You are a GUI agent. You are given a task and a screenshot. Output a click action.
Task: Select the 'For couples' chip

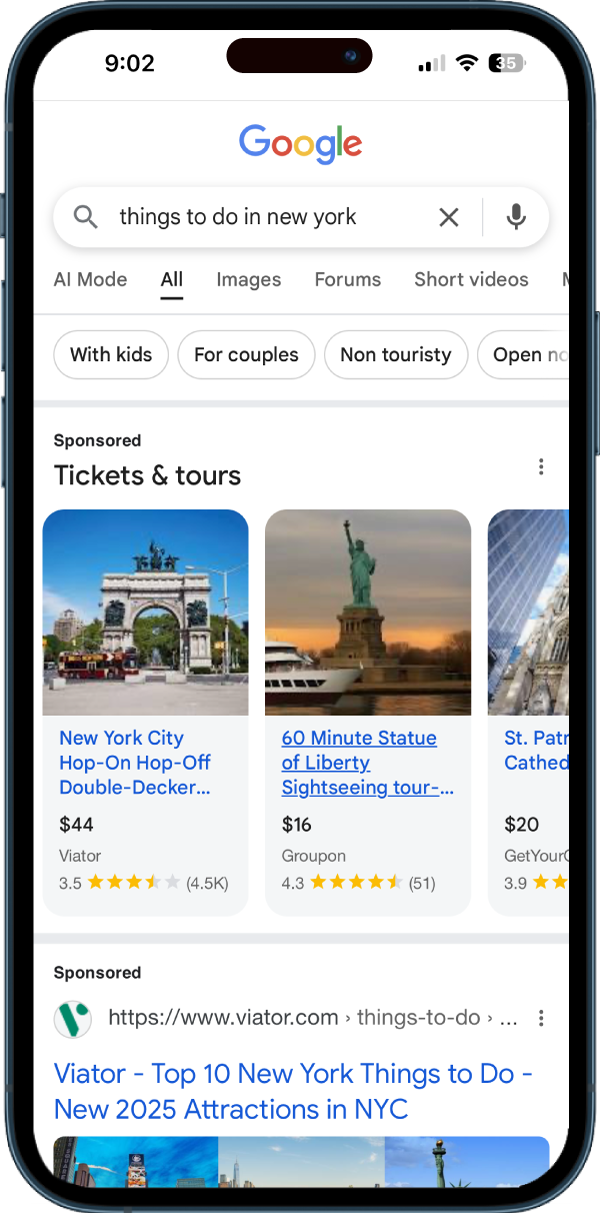click(246, 355)
